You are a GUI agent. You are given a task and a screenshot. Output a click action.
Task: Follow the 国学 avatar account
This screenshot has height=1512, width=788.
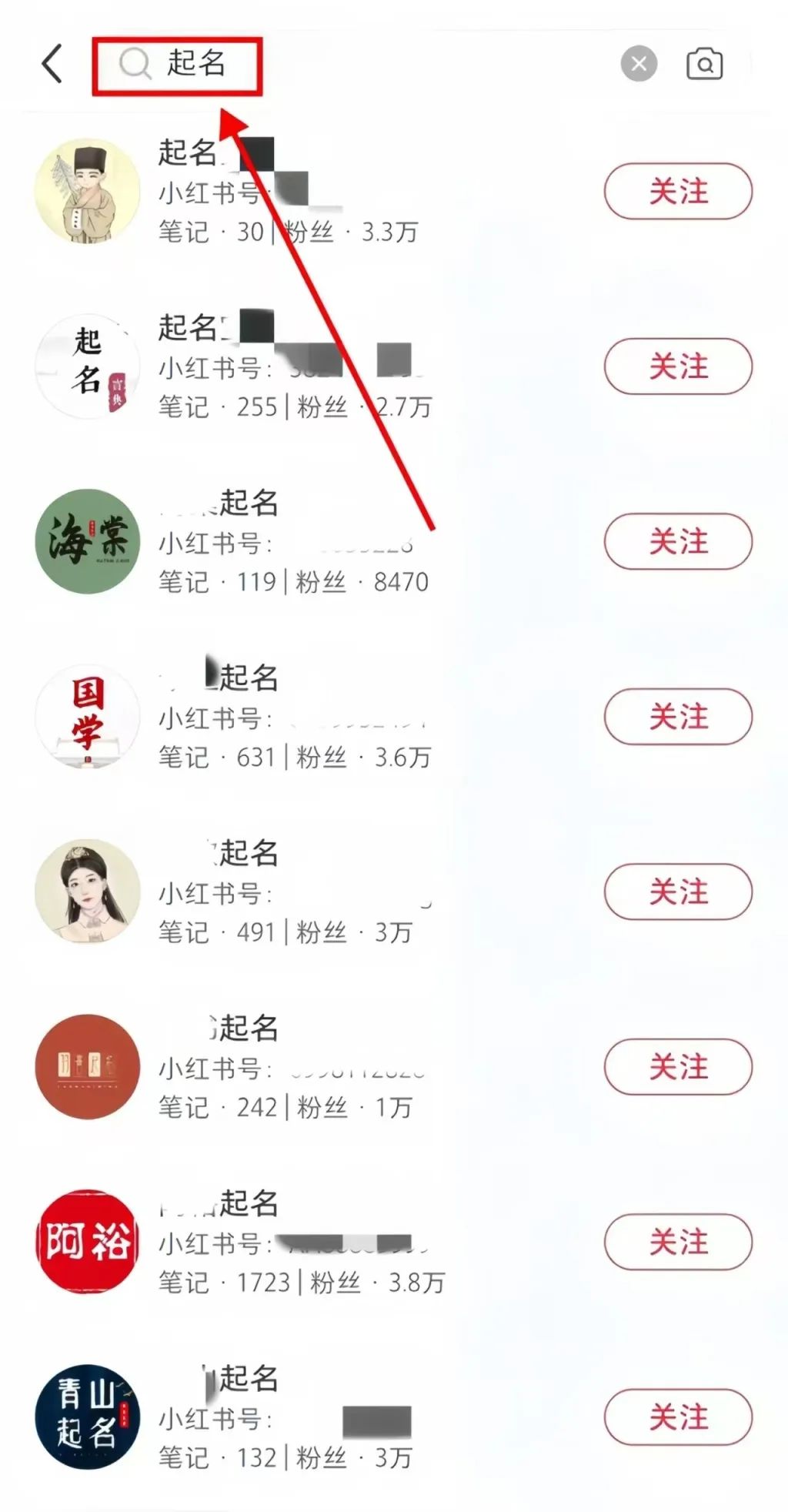tap(677, 717)
